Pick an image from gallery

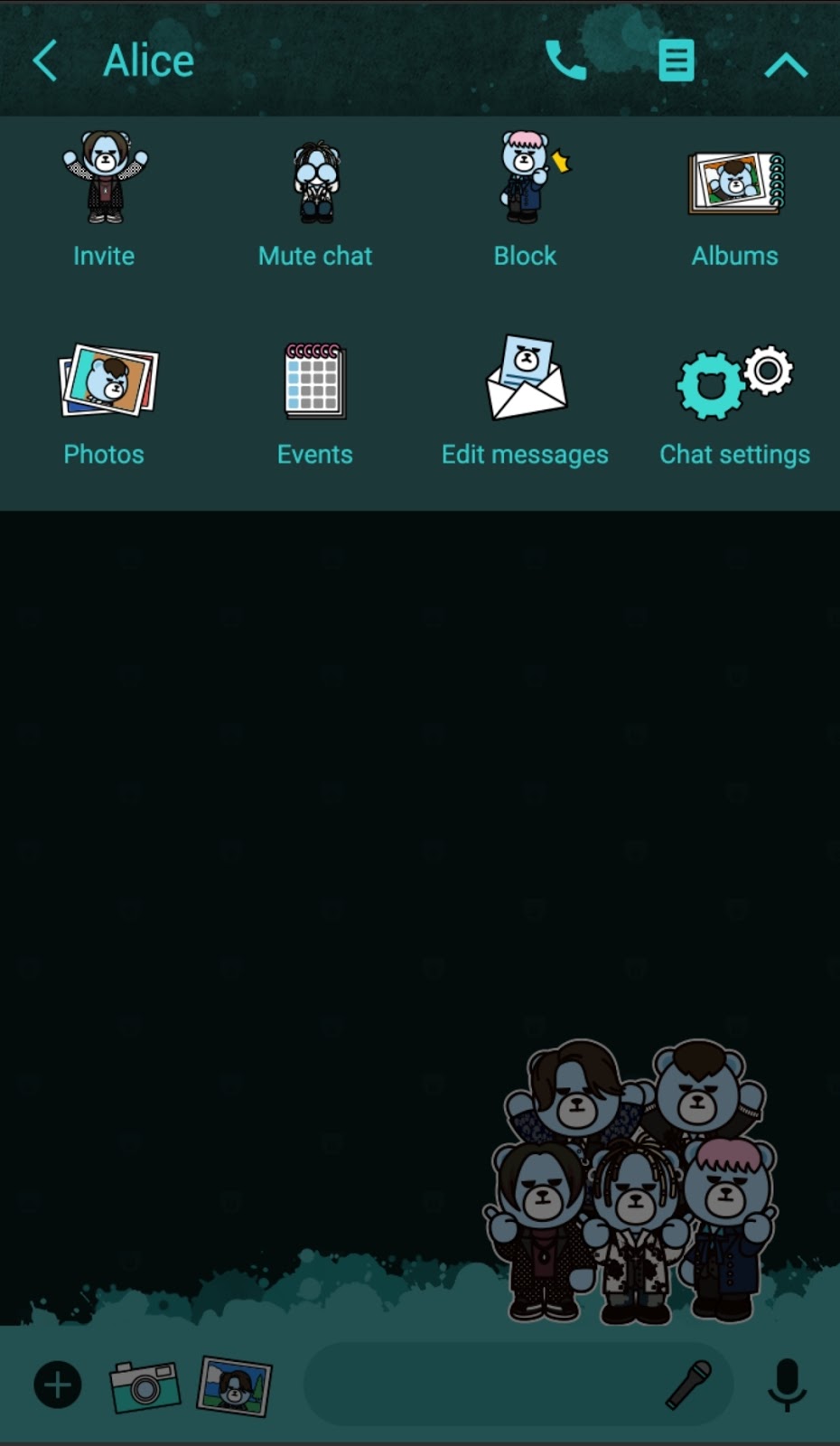tap(235, 1385)
